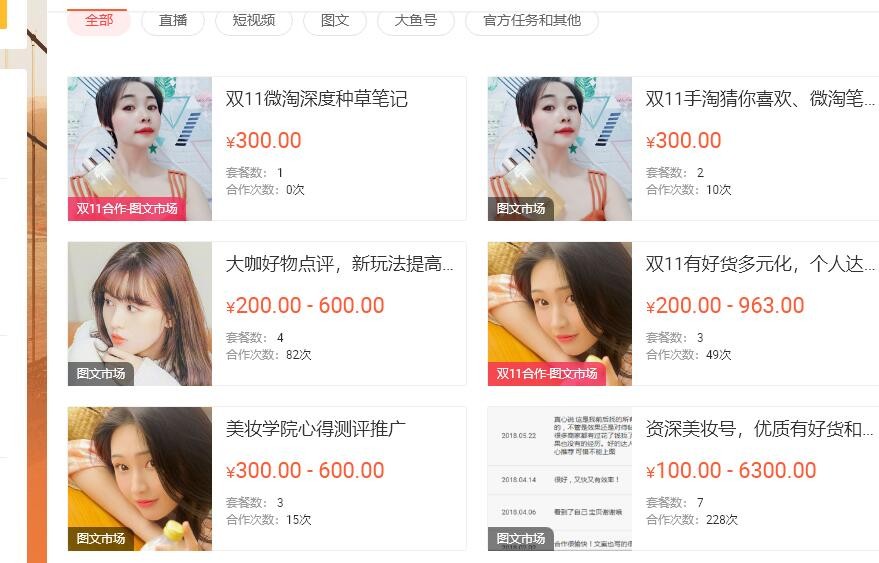This screenshot has width=879, height=563.
Task: View the 美妆学院心得测评推广 card
Action: (315, 429)
